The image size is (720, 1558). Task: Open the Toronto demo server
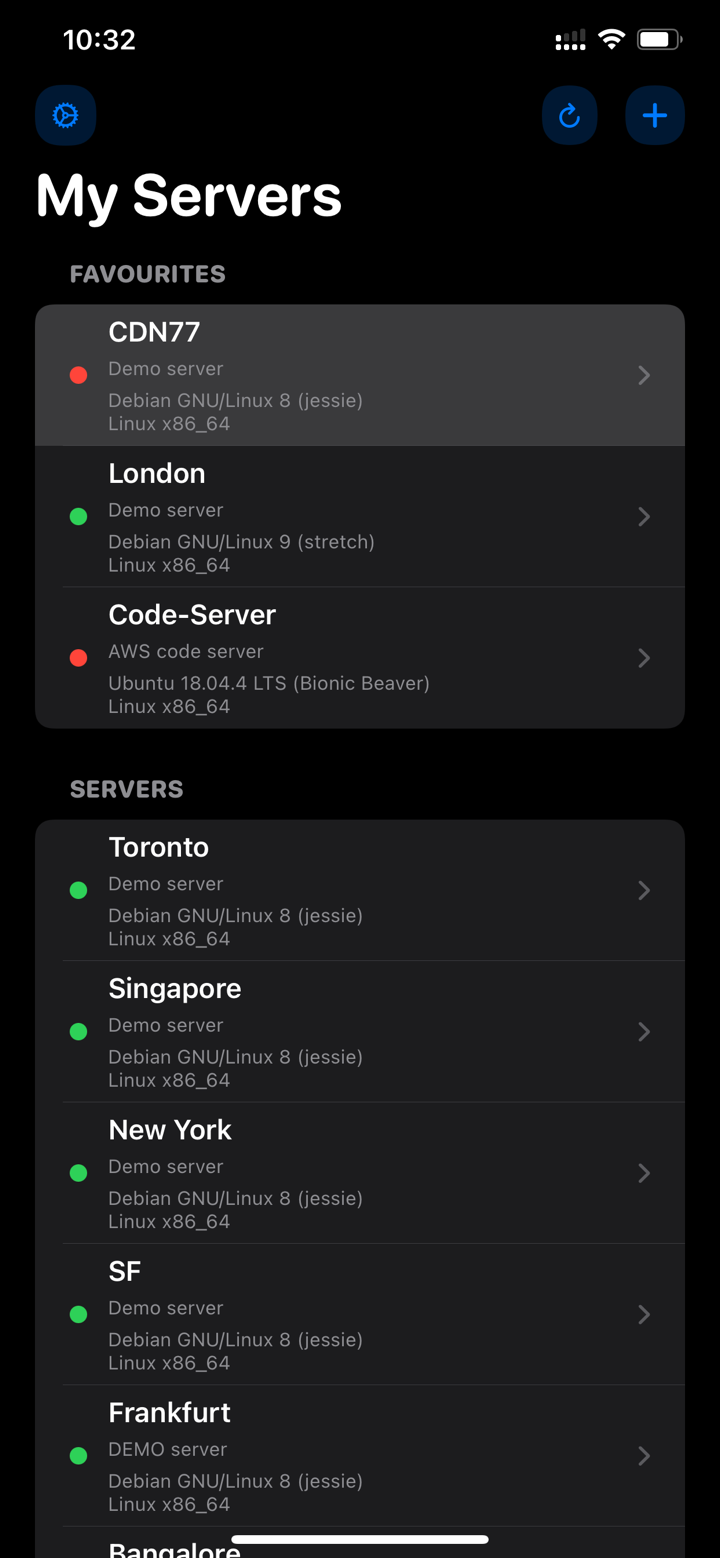[360, 889]
